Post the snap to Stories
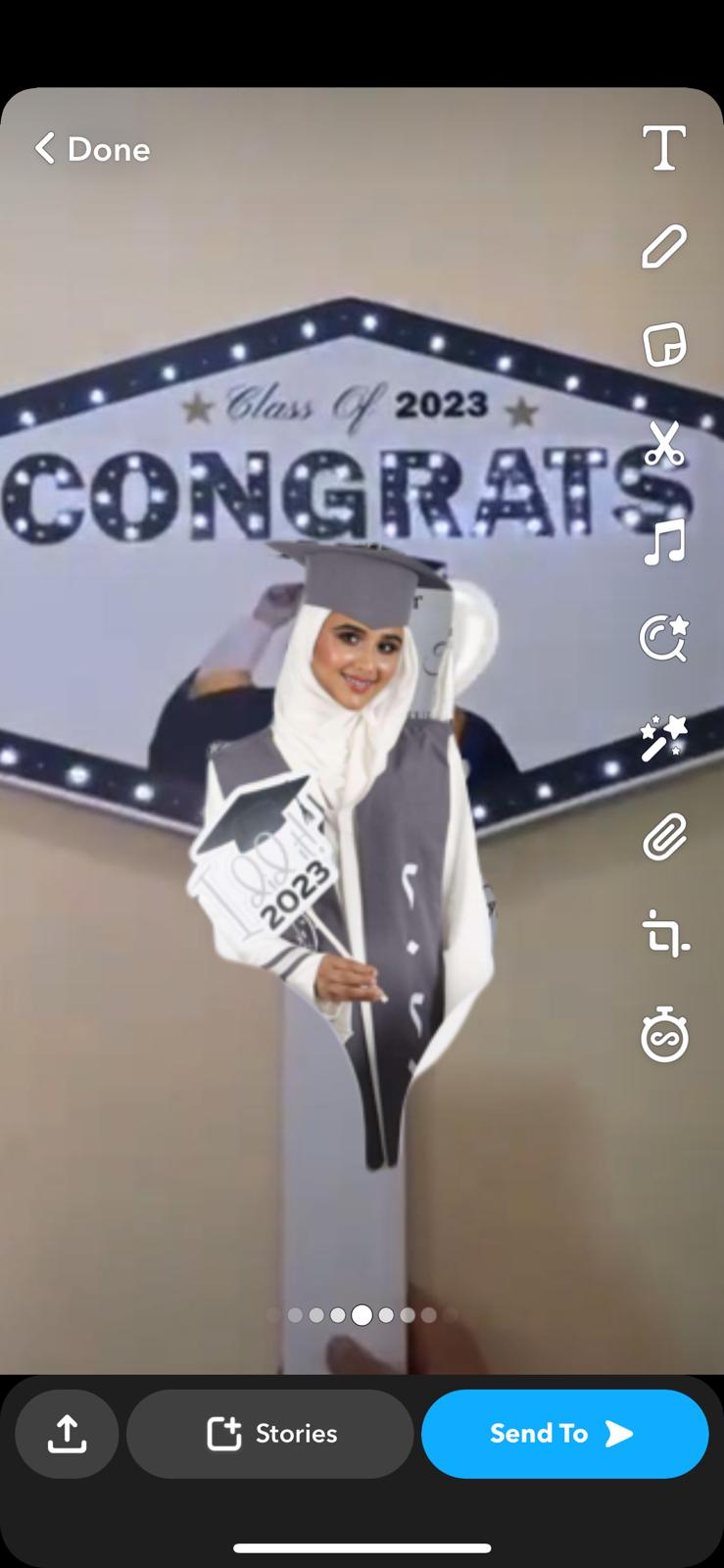Viewport: 724px width, 1568px height. tap(270, 1434)
